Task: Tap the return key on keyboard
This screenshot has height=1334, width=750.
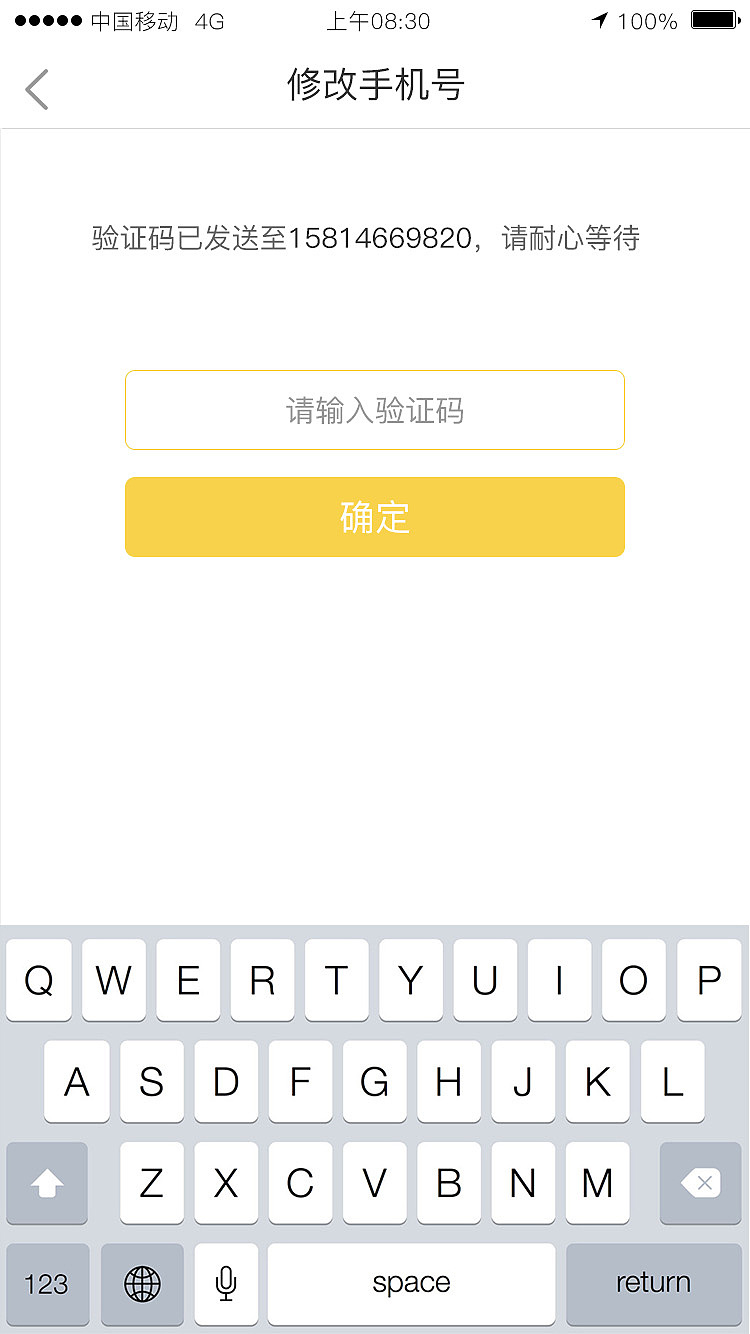Action: 653,1283
